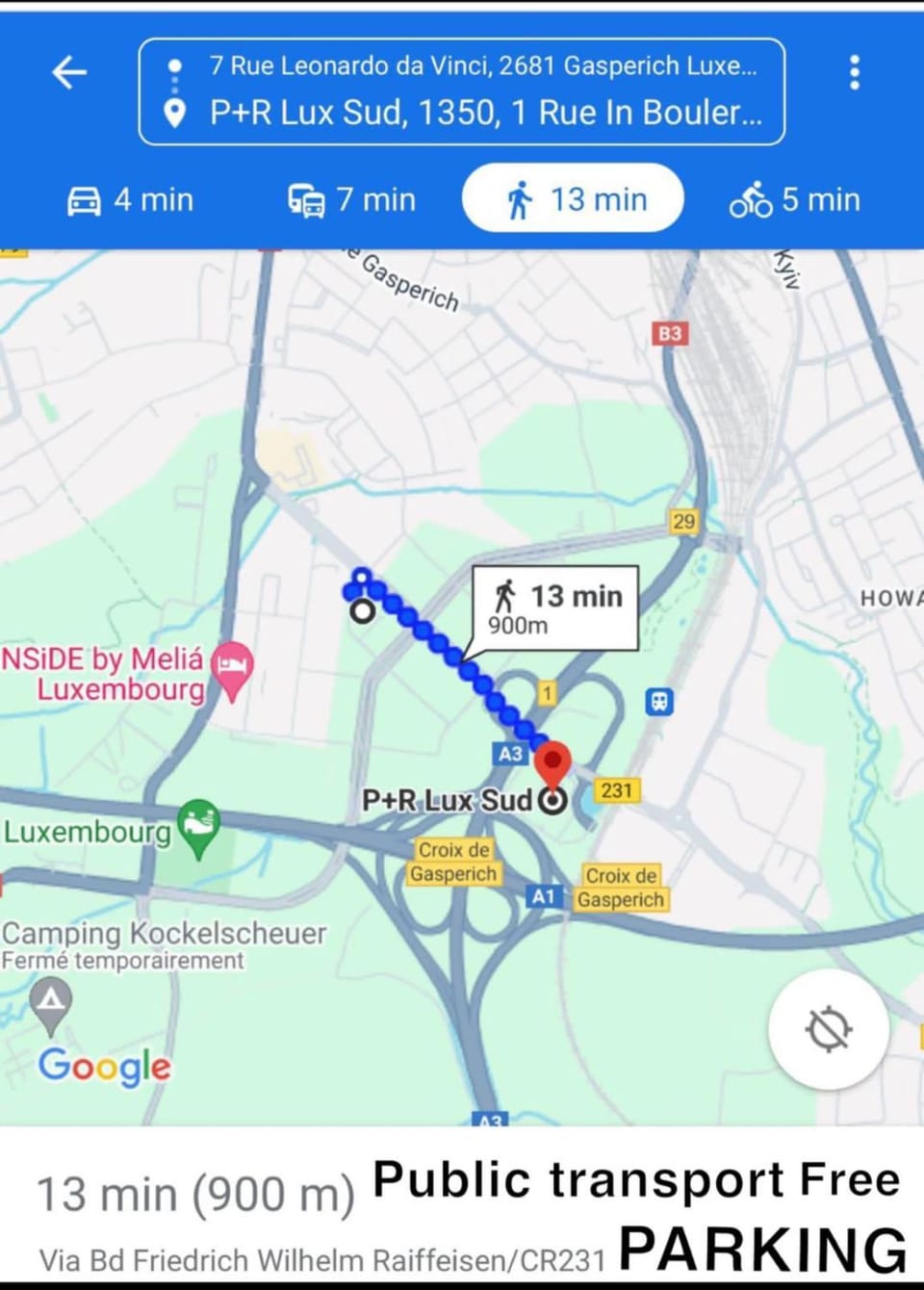Switch to driving mode, 4 min
The width and height of the screenshot is (924, 1290).
point(131,200)
